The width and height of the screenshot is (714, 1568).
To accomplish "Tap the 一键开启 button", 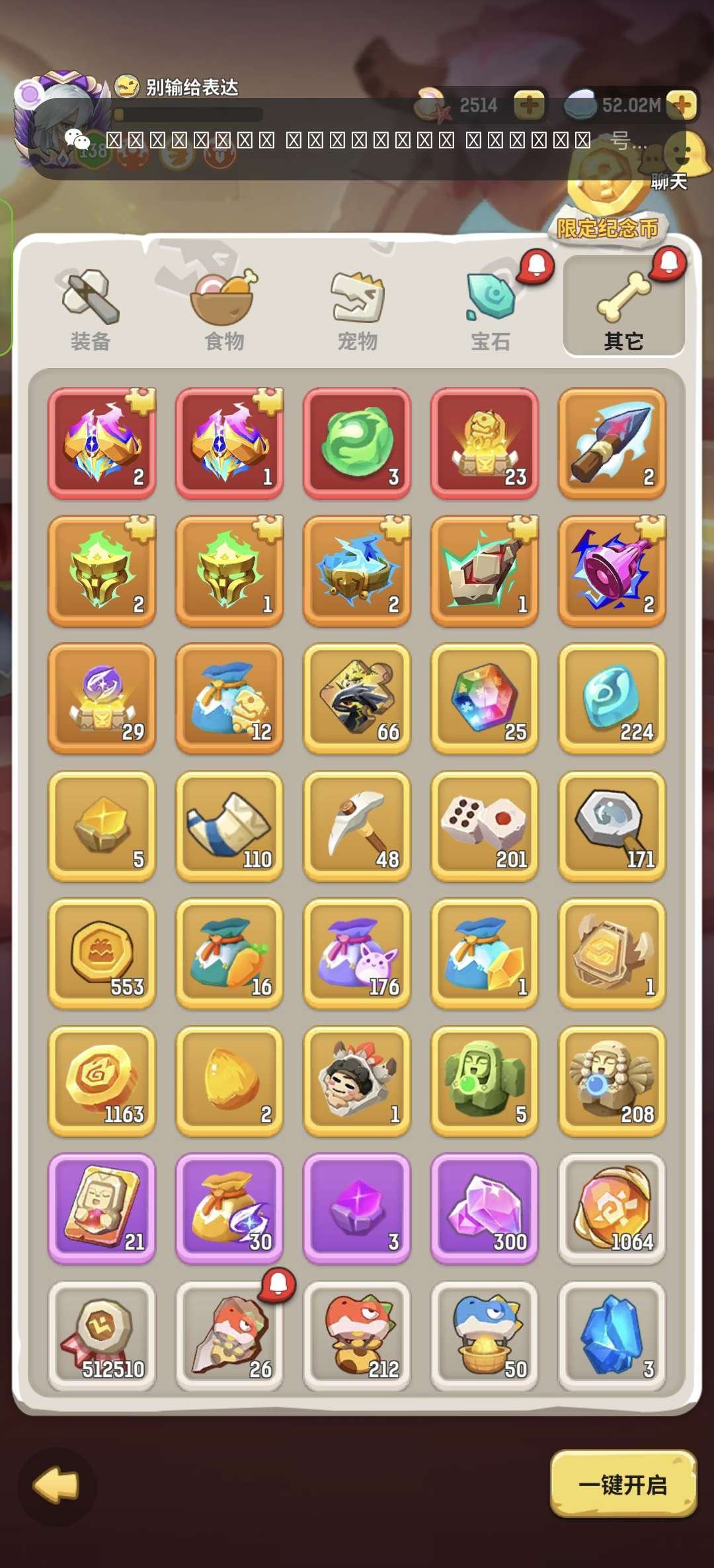I will point(623,1484).
